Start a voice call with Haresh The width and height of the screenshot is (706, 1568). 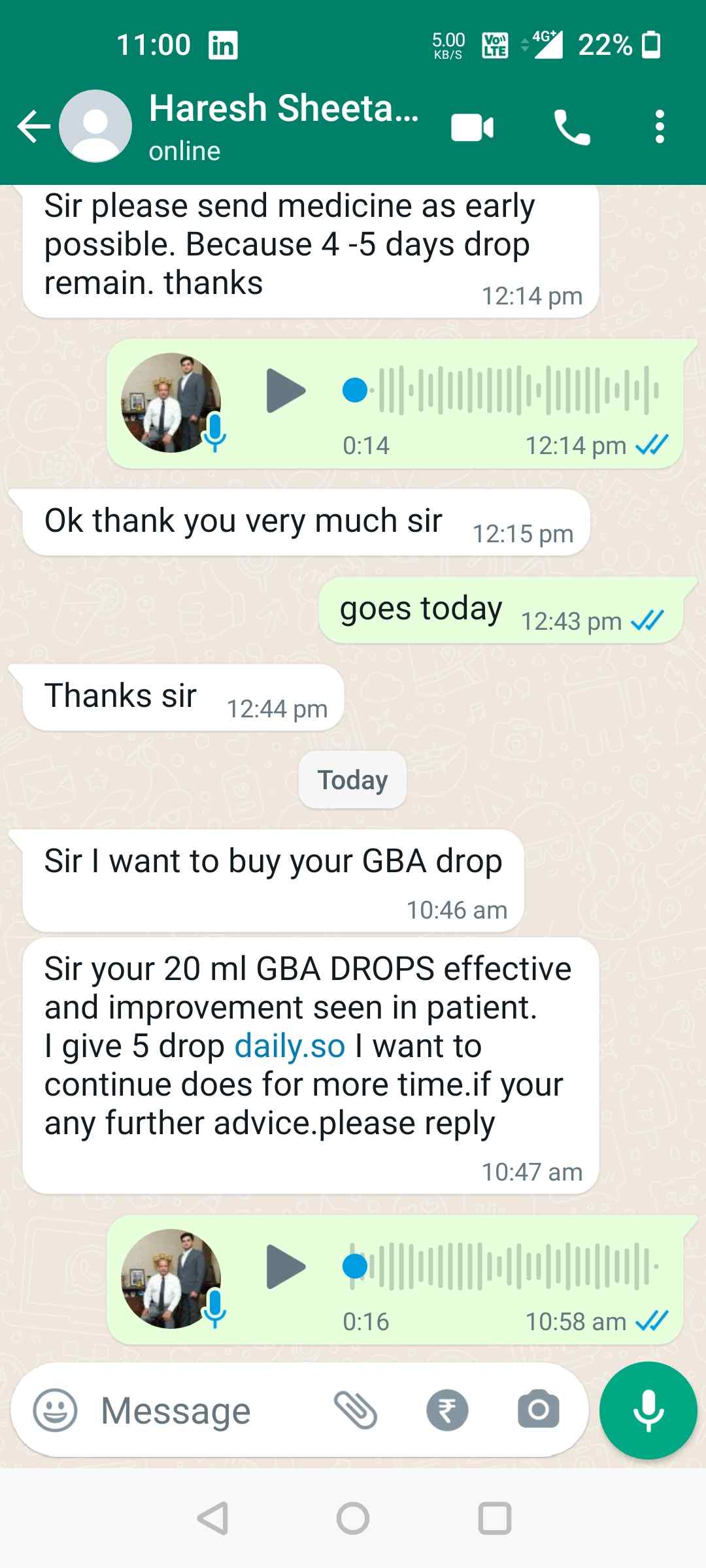[x=572, y=127]
